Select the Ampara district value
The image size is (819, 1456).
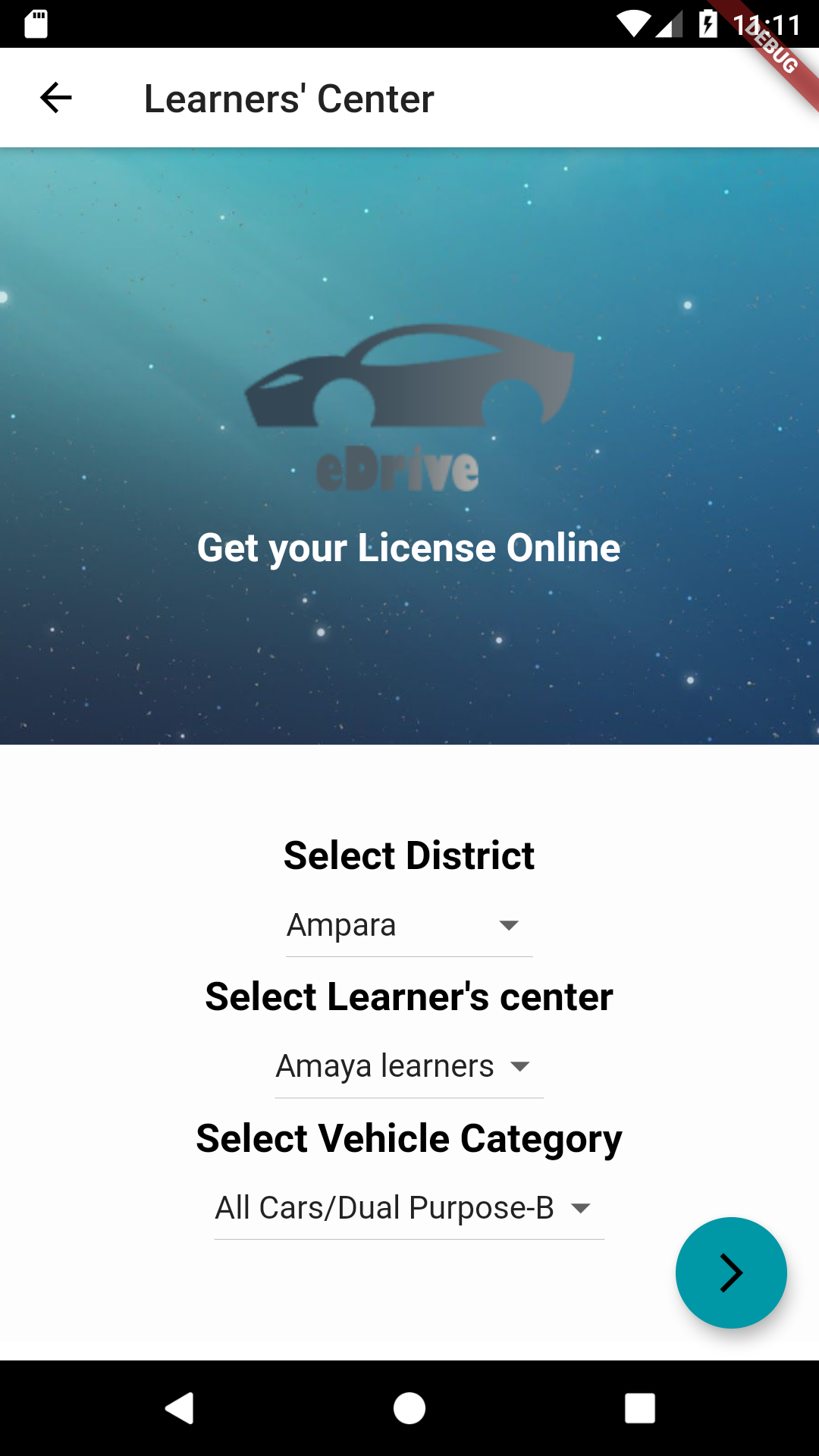[340, 924]
